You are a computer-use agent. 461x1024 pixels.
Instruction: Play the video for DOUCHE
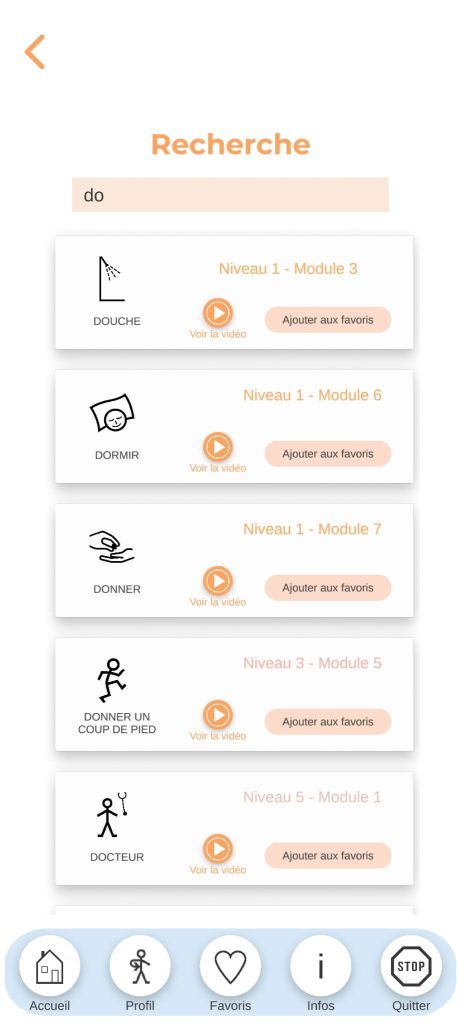tap(217, 313)
